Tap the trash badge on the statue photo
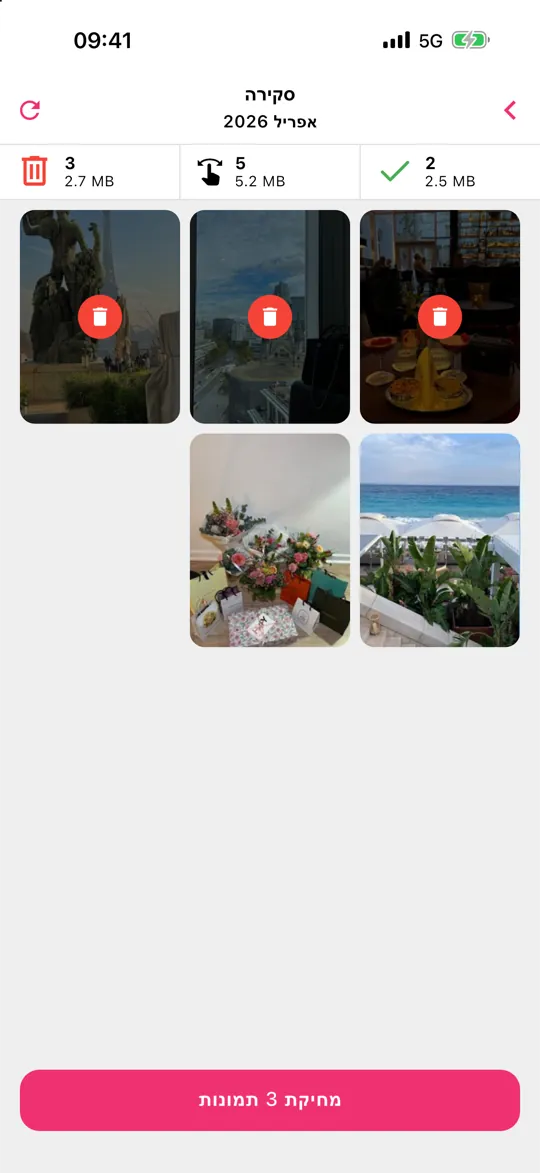This screenshot has height=1173, width=540. coord(99,317)
